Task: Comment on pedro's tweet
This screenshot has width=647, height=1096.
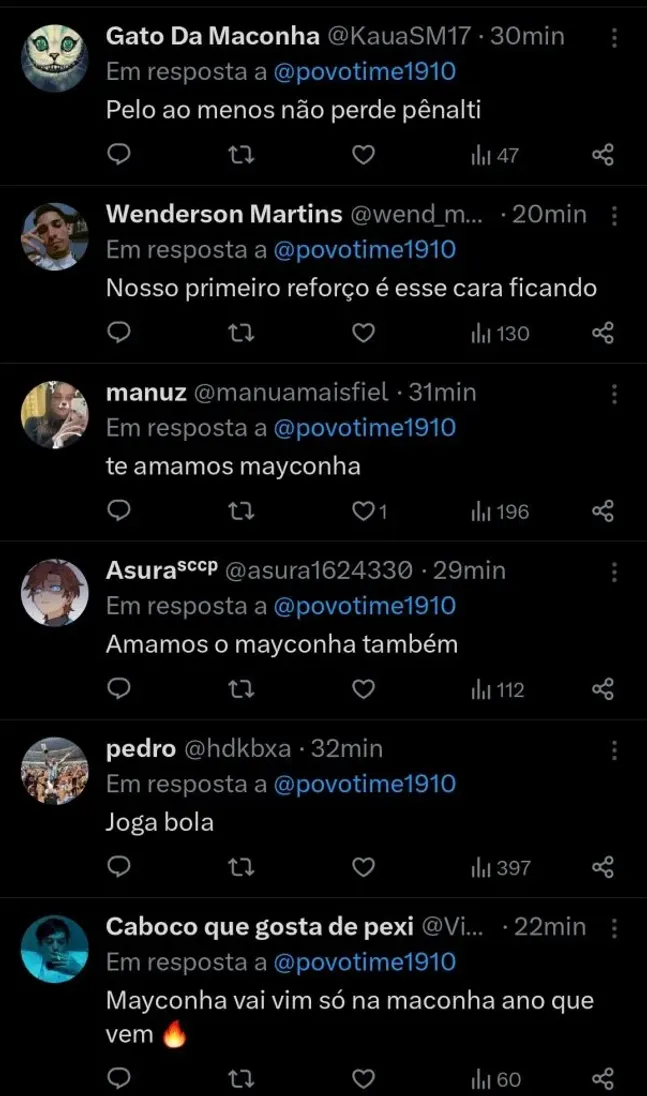Action: click(x=119, y=867)
